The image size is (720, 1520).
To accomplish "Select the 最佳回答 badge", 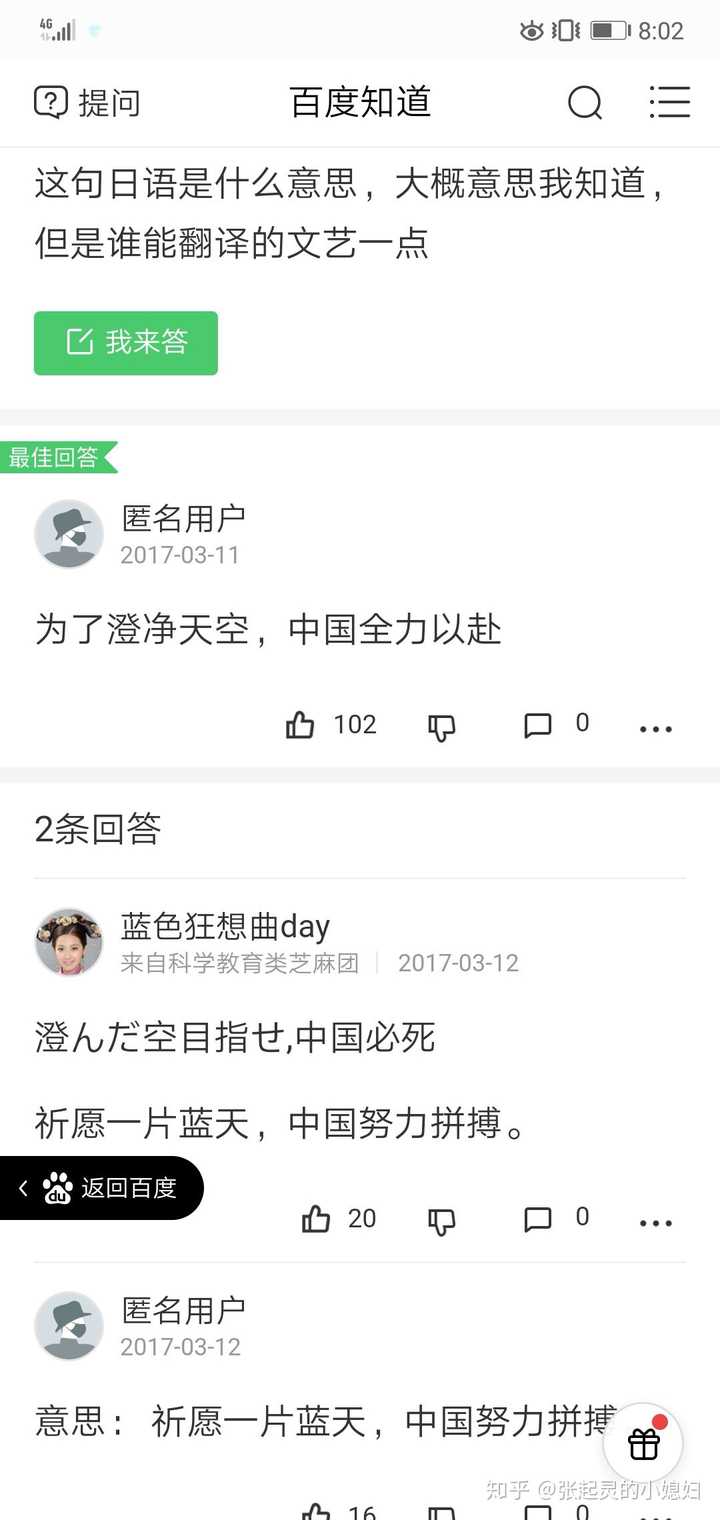I will (x=55, y=456).
